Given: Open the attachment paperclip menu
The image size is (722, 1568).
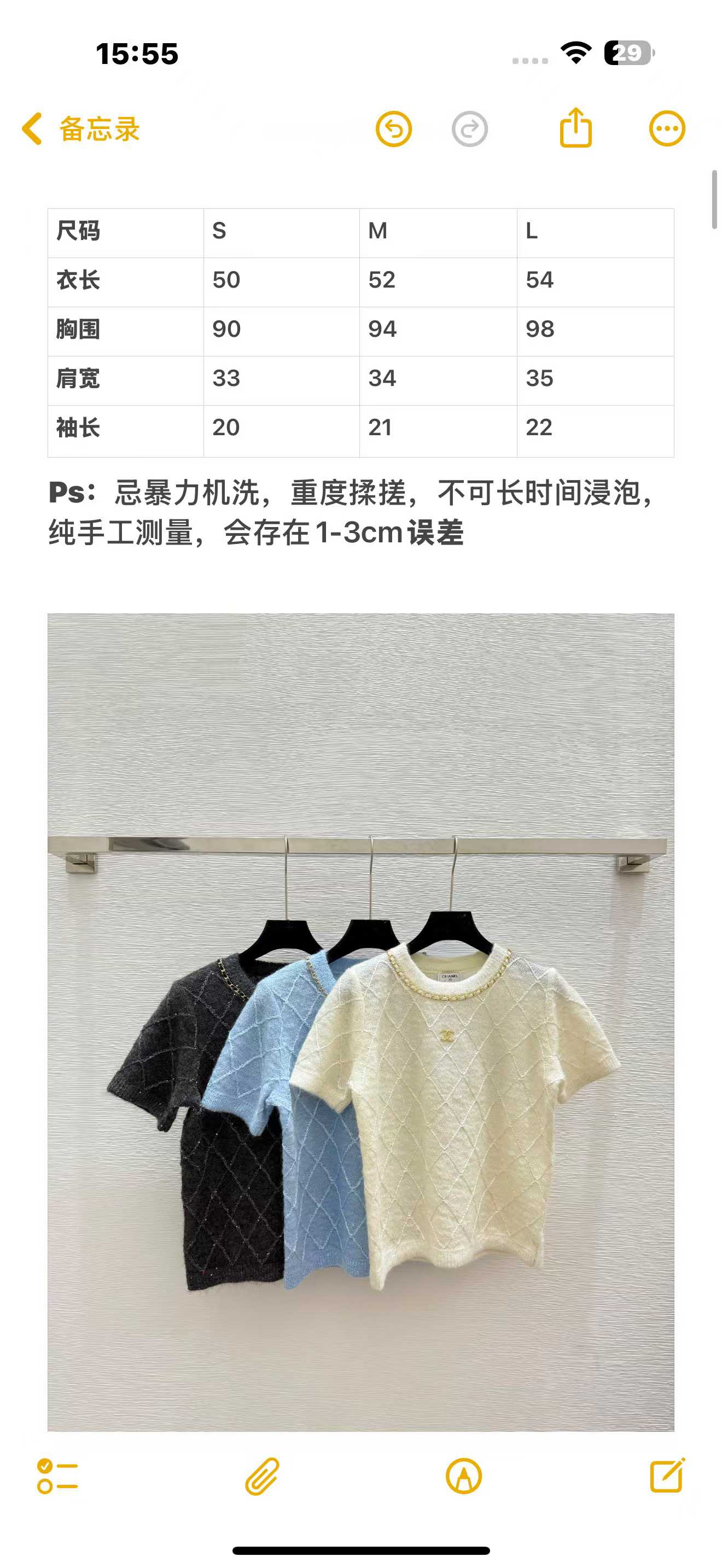Looking at the screenshot, I should 263,1476.
